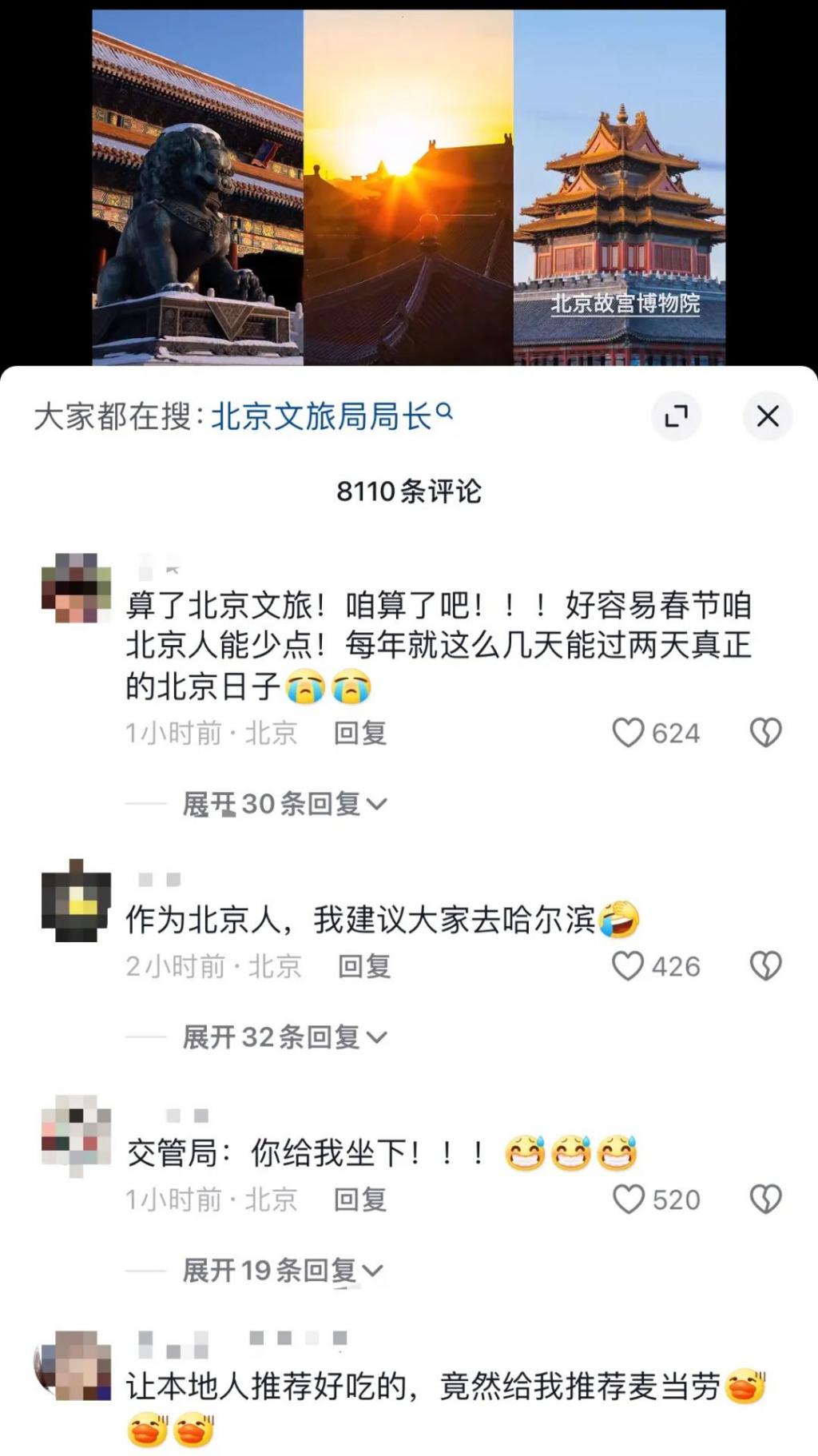
Task: Open avatar of 算了北京文旅 commenter
Action: point(77,588)
